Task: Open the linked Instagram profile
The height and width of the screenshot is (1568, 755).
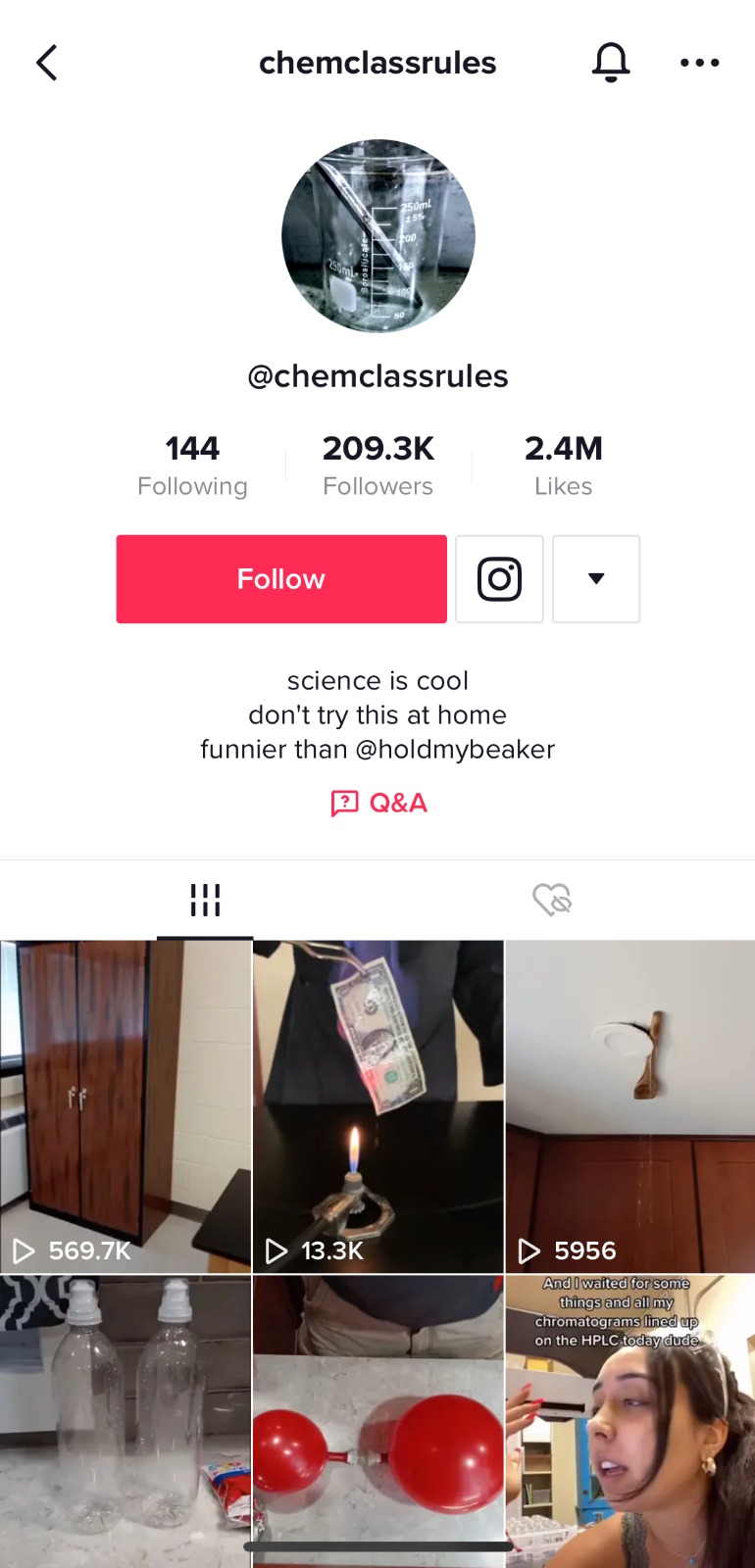Action: click(499, 579)
